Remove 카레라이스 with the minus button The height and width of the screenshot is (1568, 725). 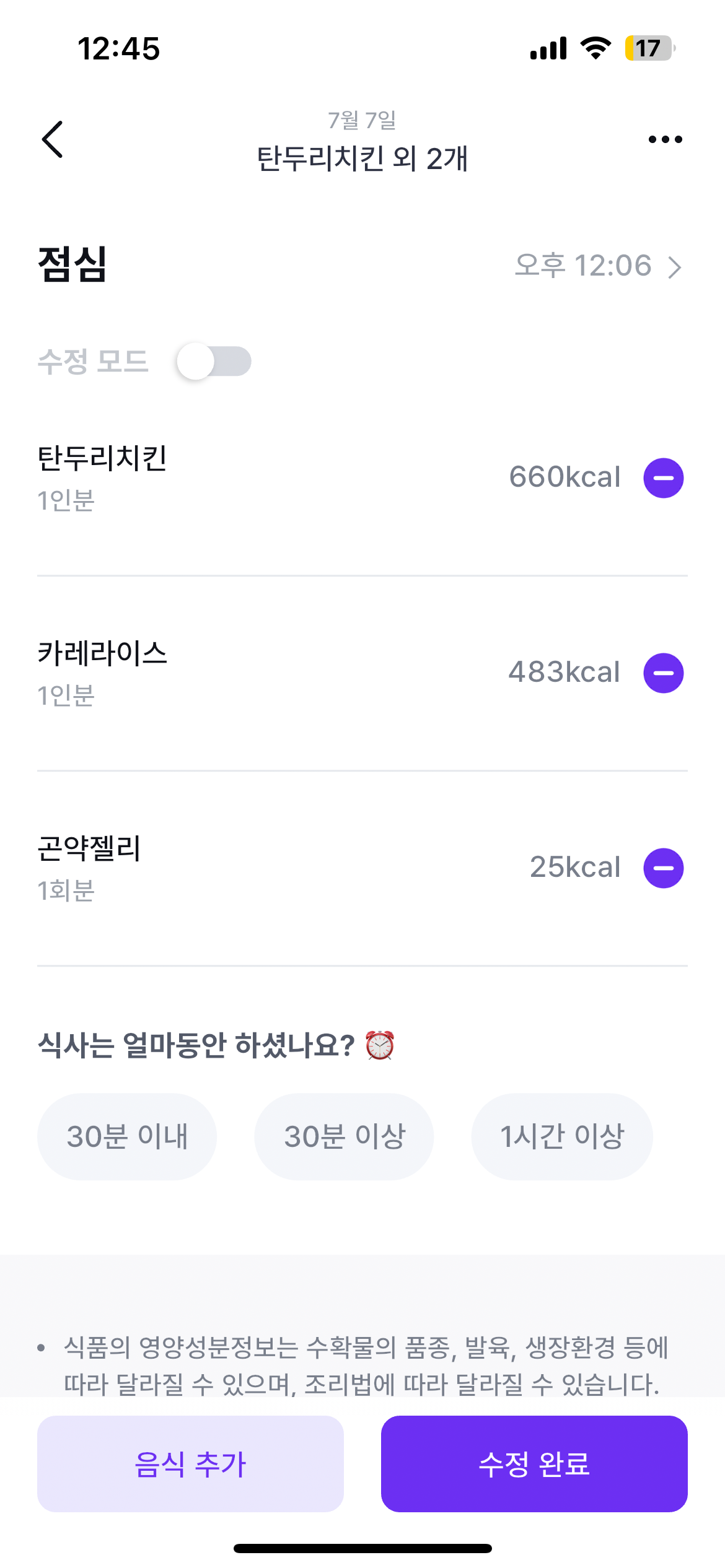coord(663,673)
